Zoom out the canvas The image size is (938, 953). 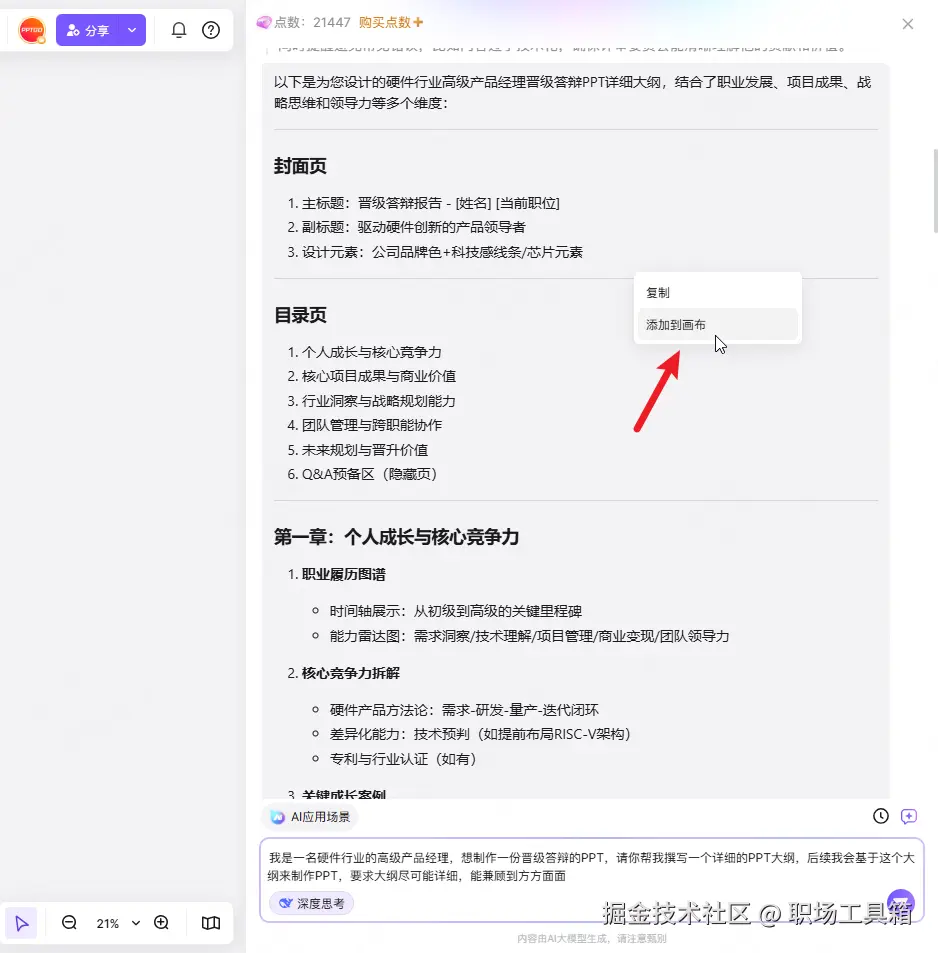[x=69, y=923]
